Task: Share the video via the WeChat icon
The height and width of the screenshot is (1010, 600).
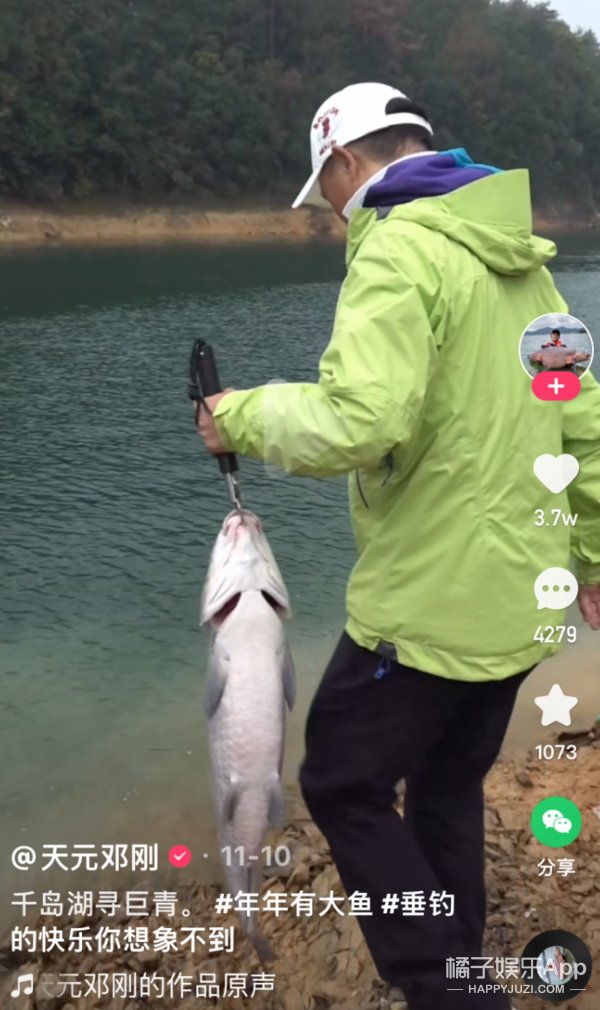Action: click(x=555, y=822)
